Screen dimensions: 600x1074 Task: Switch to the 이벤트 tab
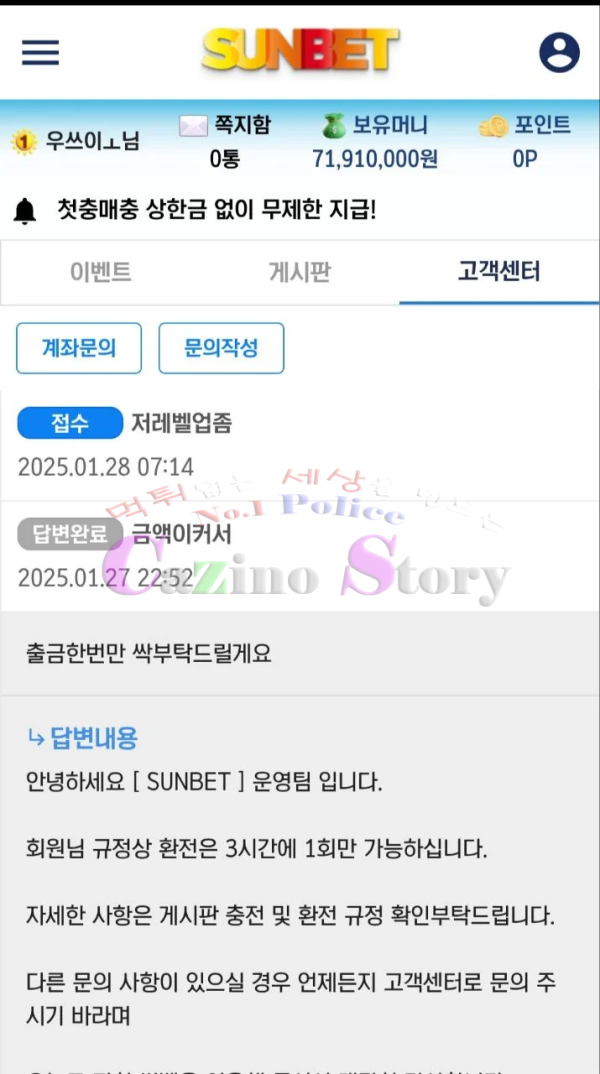pyautogui.click(x=100, y=272)
